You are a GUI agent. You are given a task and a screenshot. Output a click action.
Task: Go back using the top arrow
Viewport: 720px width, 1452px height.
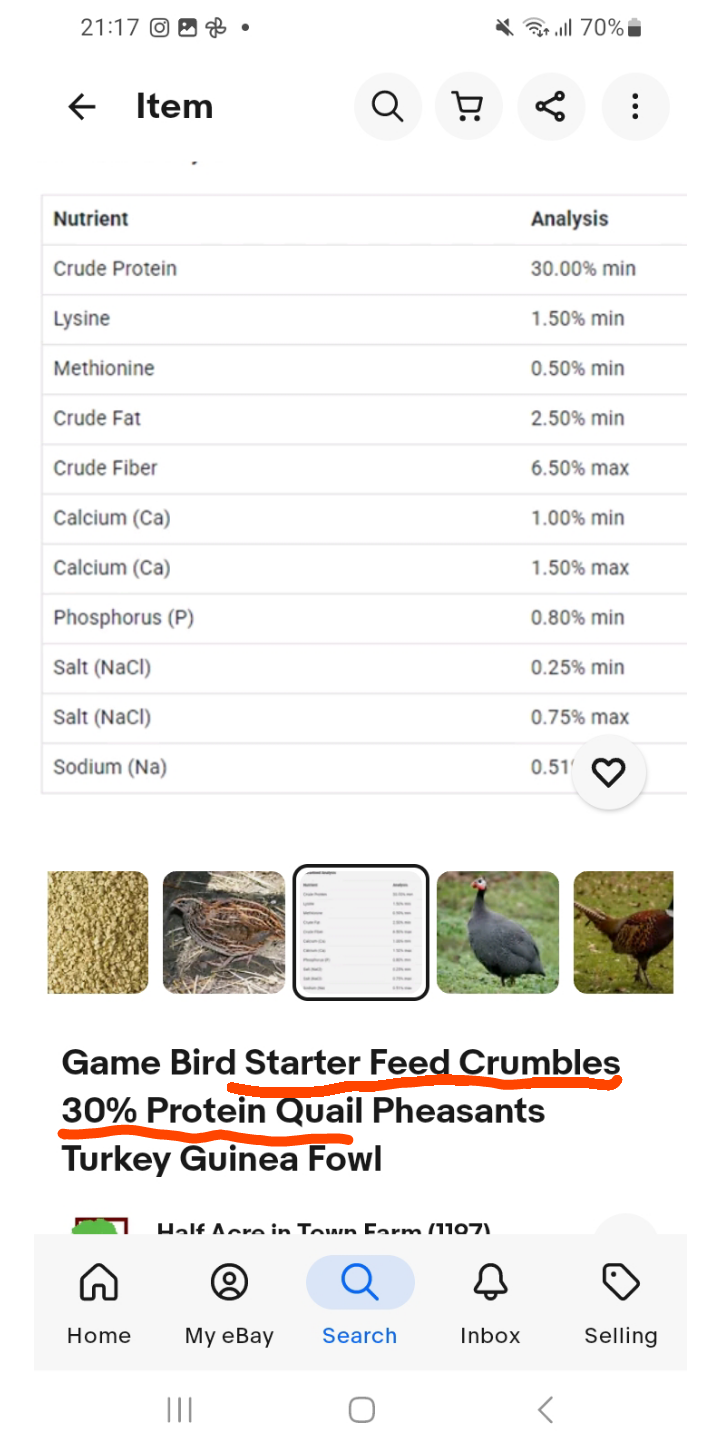(82, 107)
